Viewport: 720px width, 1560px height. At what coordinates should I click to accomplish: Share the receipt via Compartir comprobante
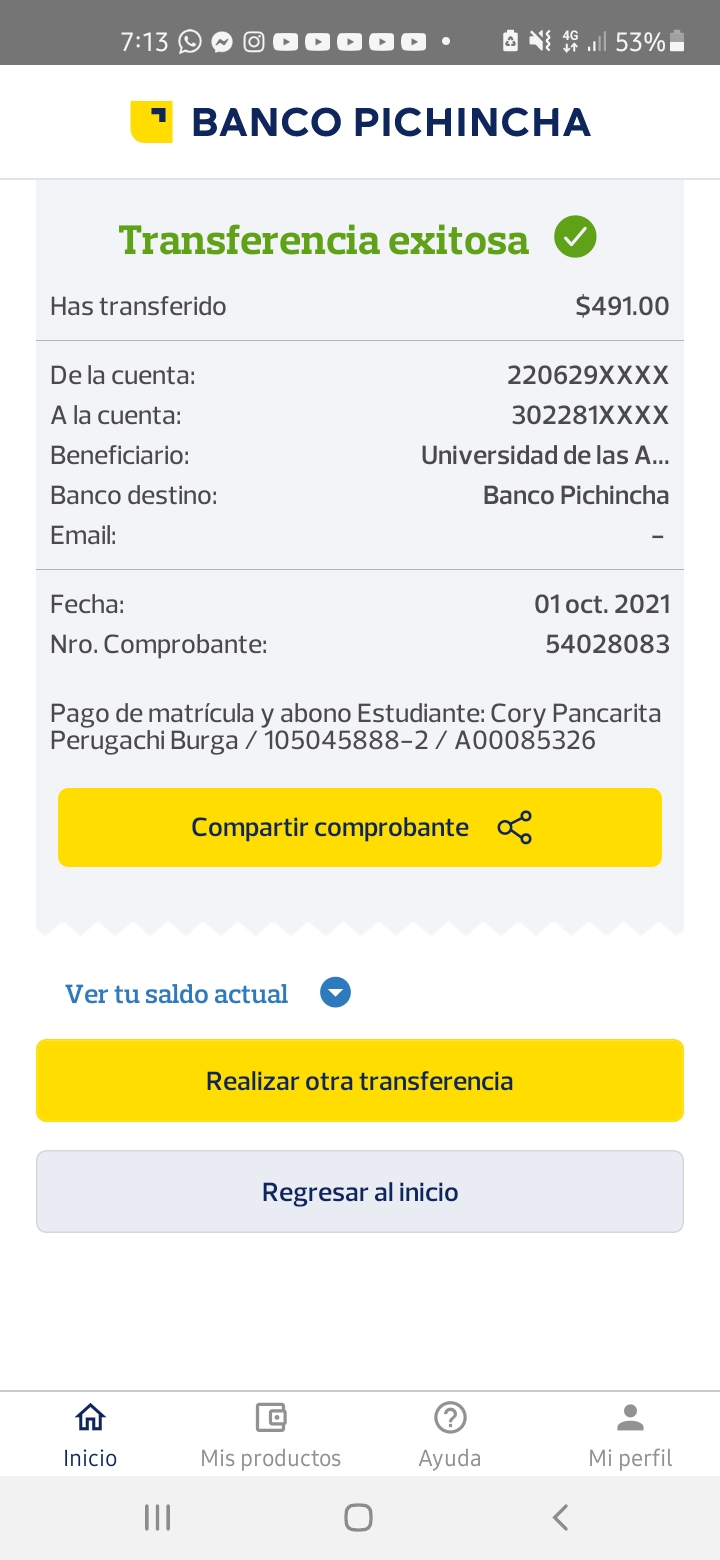tap(360, 827)
